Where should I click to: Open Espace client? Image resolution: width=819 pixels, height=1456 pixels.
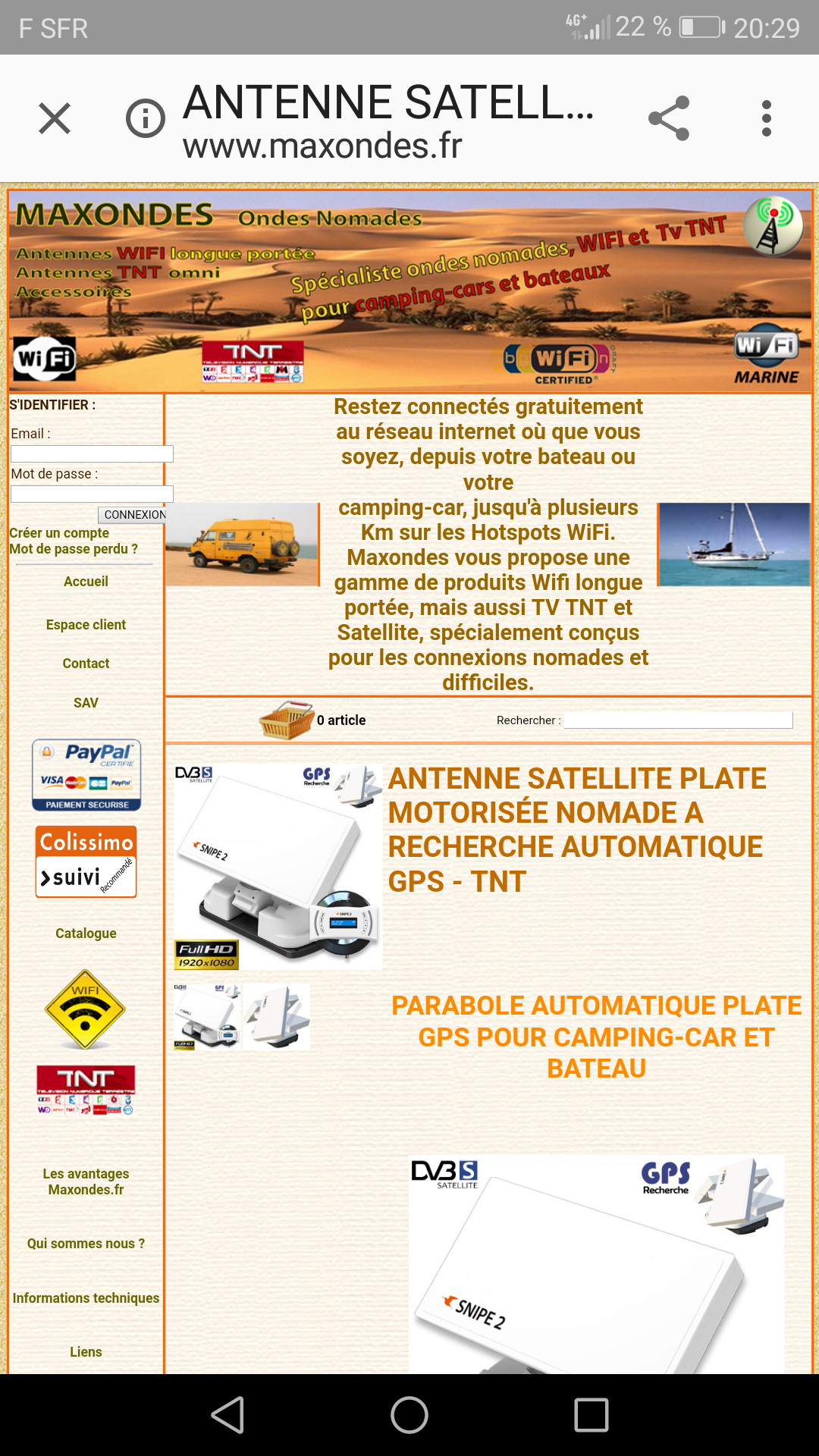click(x=86, y=625)
